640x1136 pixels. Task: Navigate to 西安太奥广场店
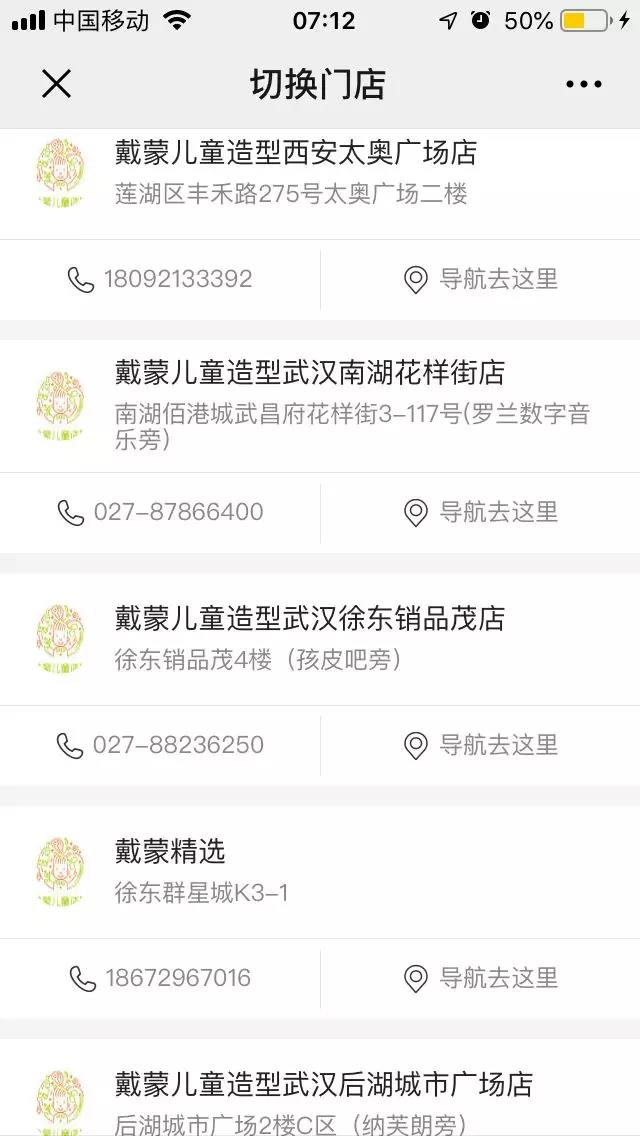coord(481,280)
